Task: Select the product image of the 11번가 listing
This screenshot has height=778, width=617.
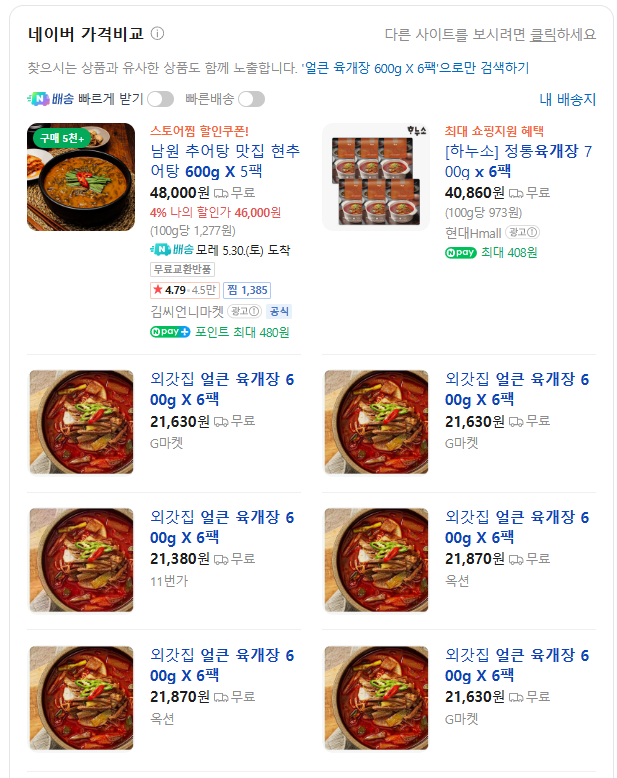Action: (81, 560)
